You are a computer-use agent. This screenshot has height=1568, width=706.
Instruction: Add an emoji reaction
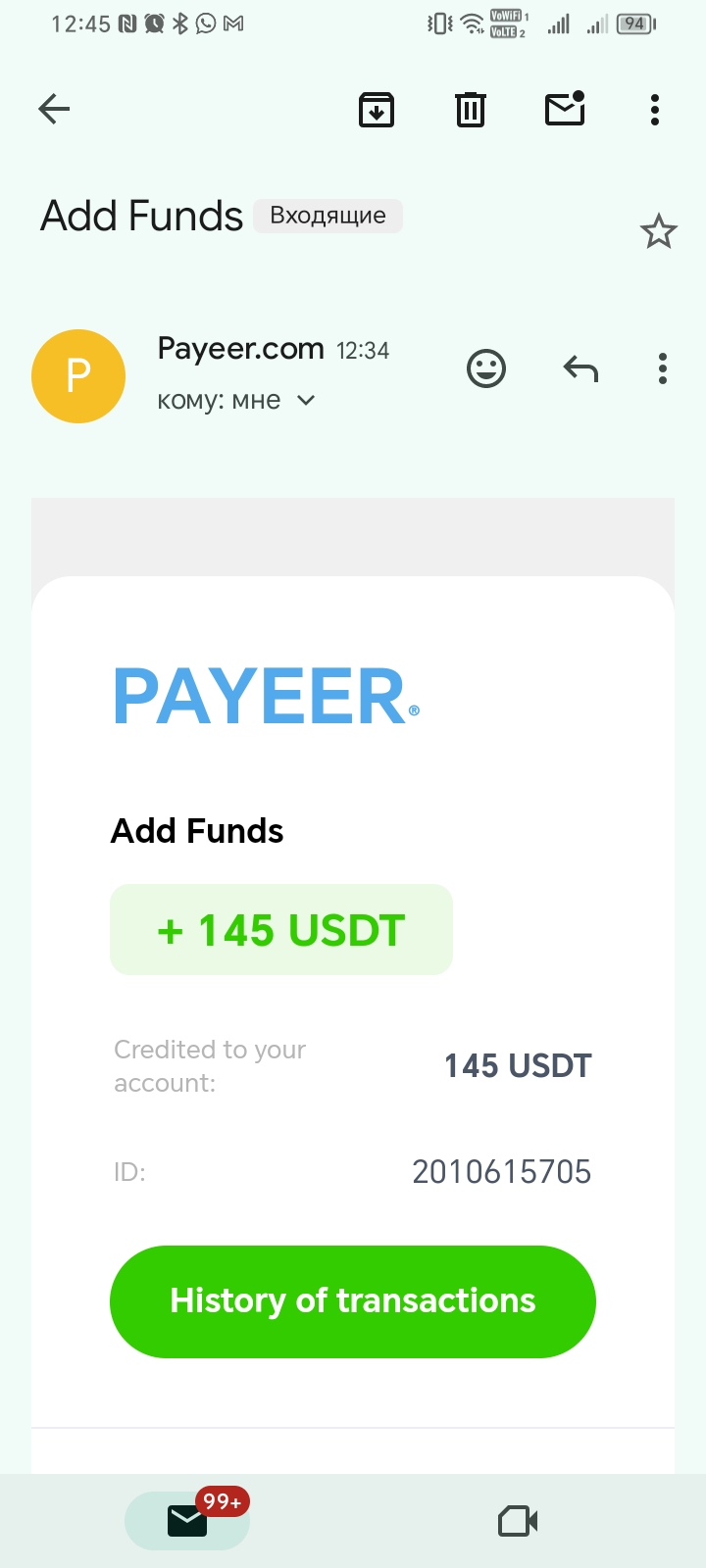click(486, 368)
